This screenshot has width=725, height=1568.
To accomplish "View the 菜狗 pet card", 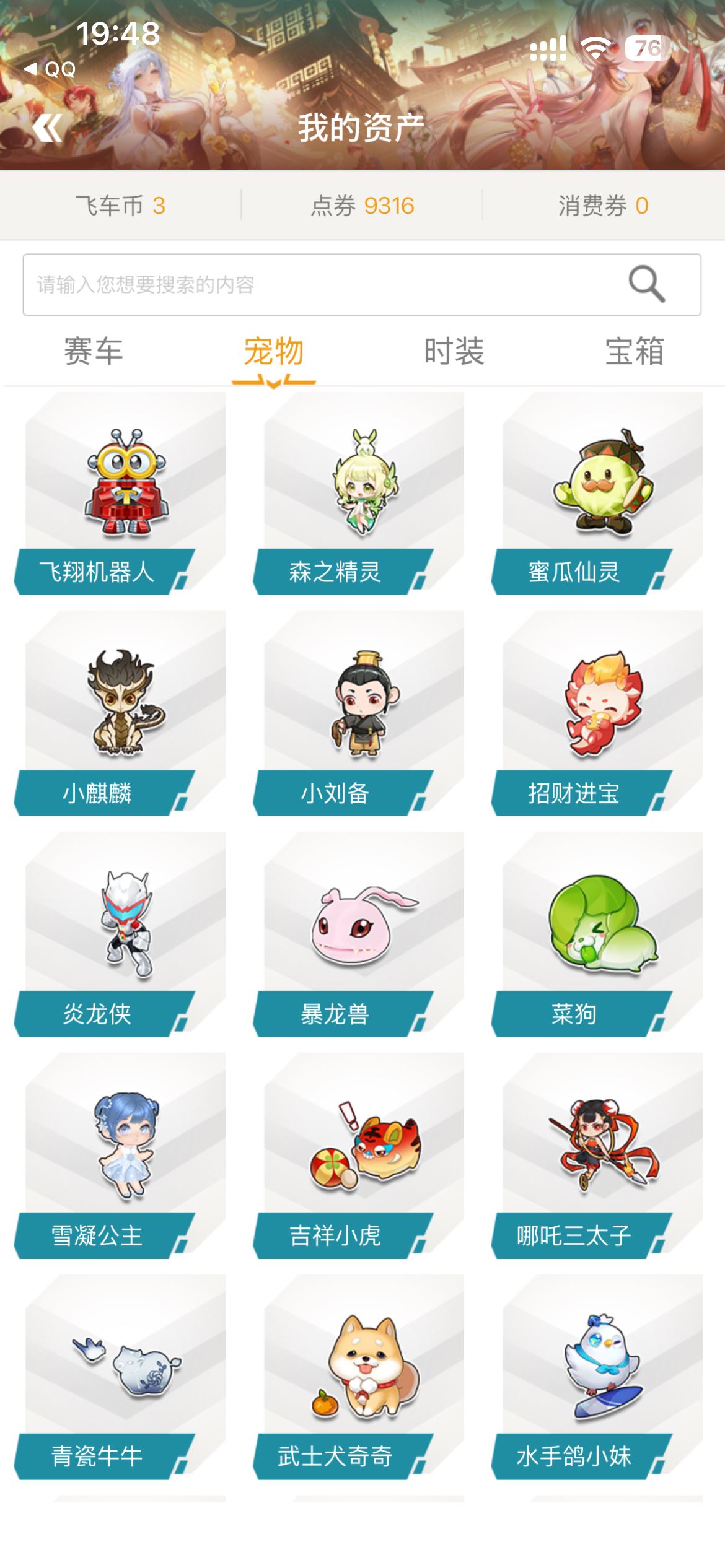I will (602, 934).
